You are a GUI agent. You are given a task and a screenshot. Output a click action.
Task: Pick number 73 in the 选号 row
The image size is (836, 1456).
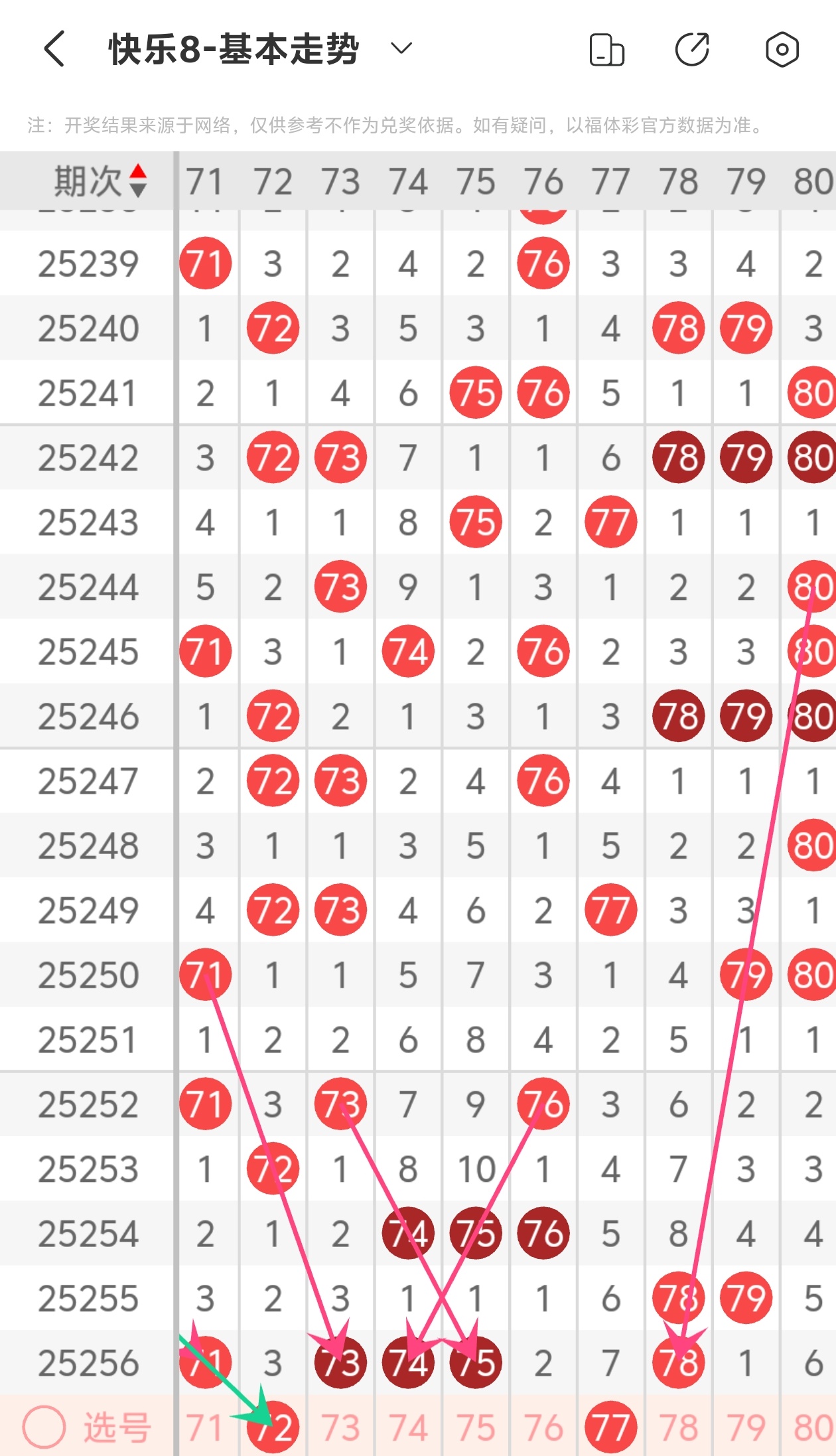340,1427
